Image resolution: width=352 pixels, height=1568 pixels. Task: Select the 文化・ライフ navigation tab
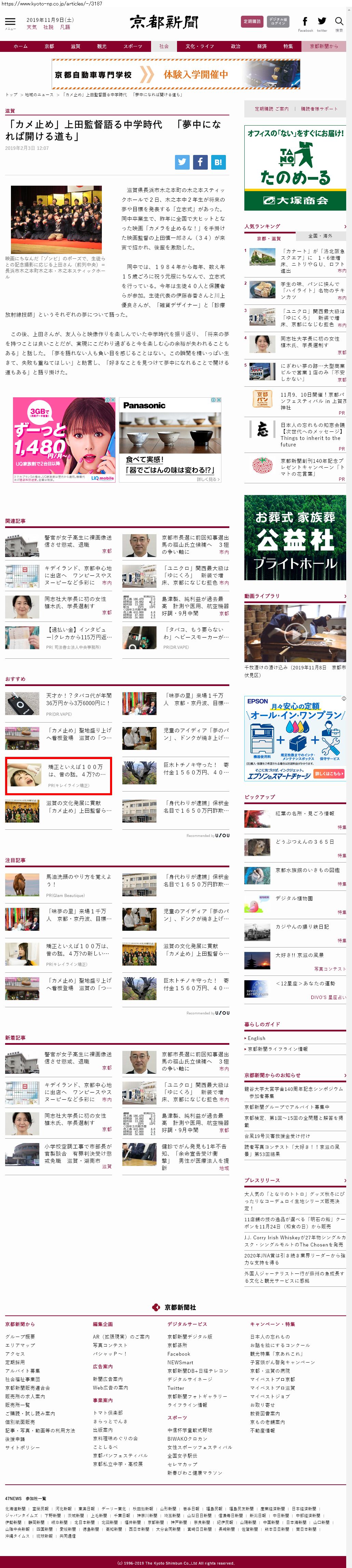pos(200,46)
